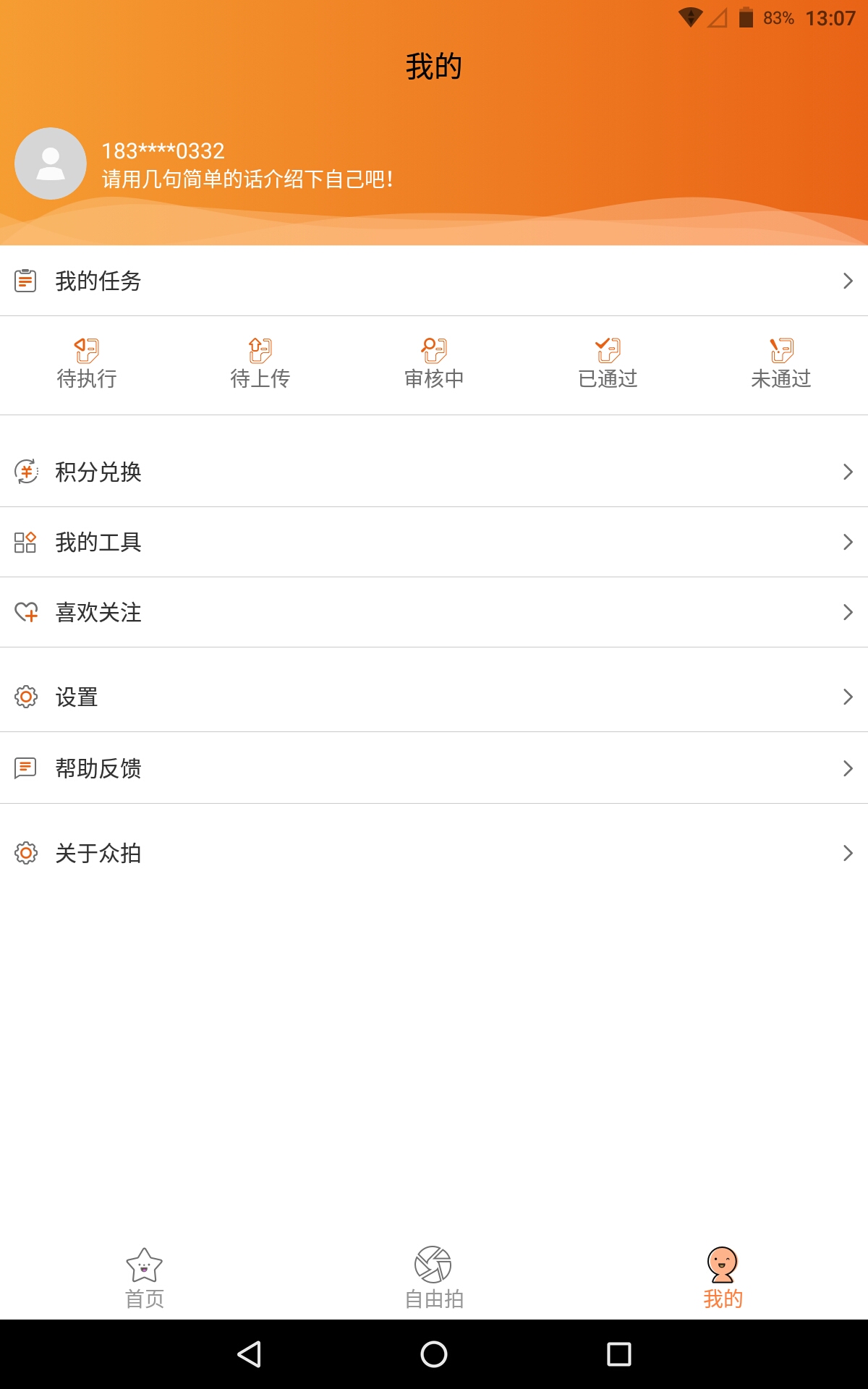Tap the system back button

pos(249,1354)
